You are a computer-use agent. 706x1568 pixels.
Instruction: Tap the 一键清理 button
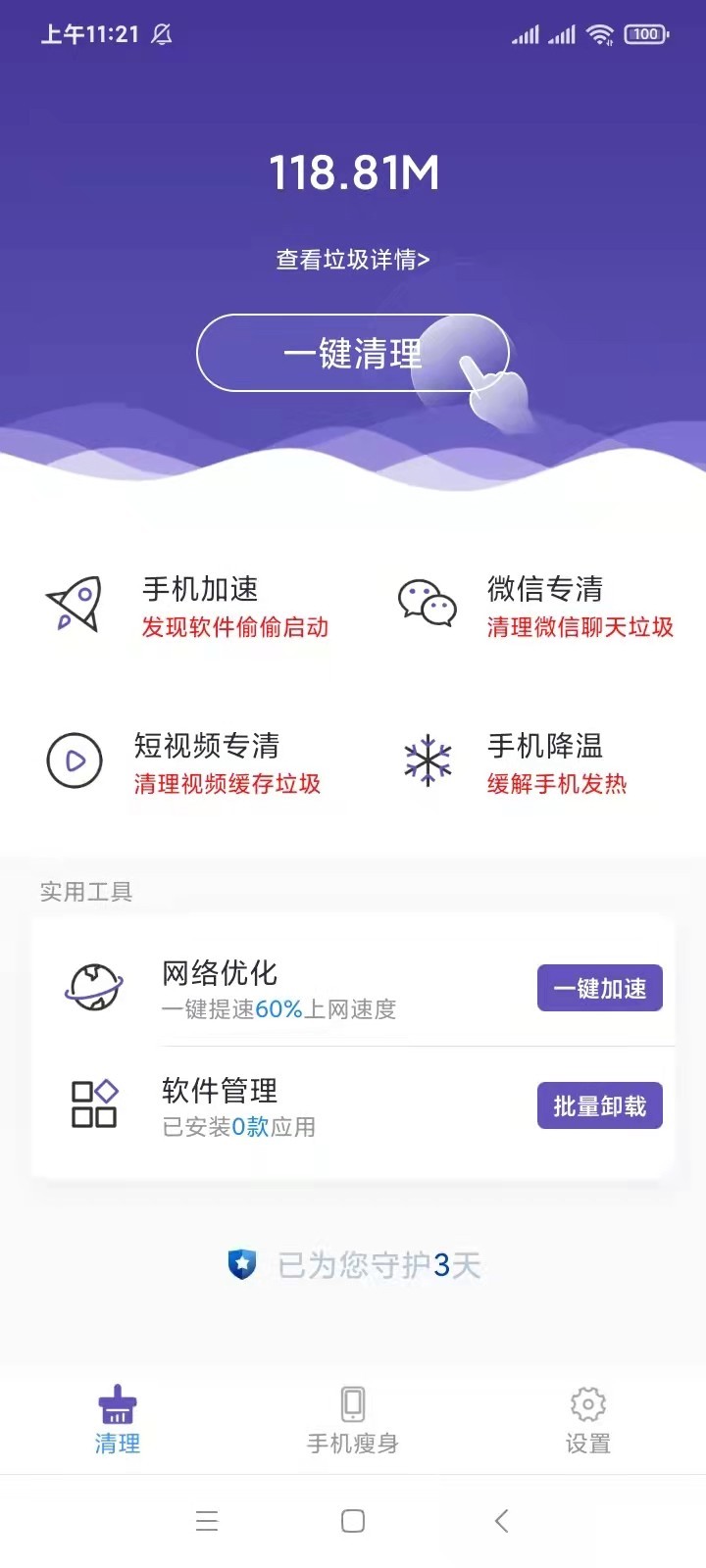tap(352, 353)
